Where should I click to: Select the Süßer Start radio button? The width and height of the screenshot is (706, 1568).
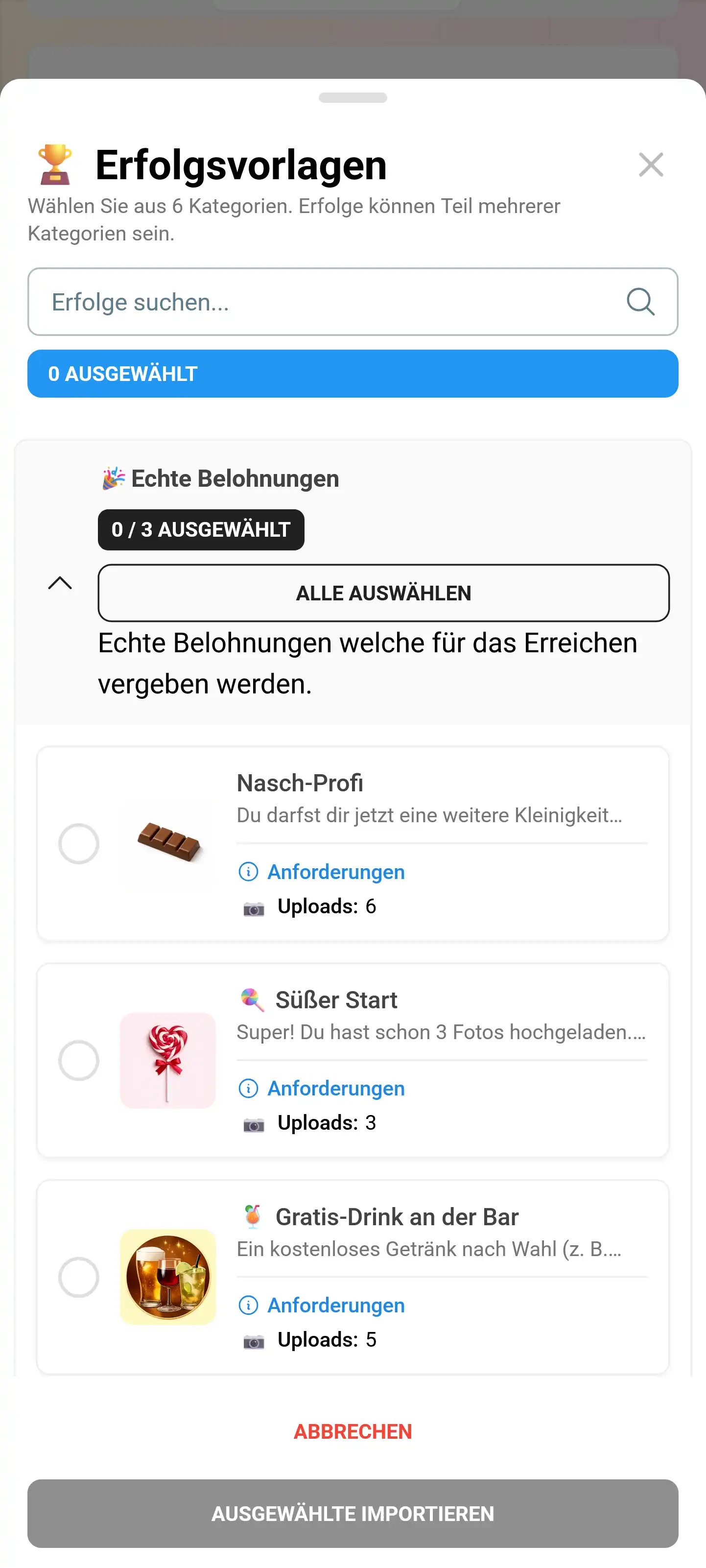coord(79,1060)
